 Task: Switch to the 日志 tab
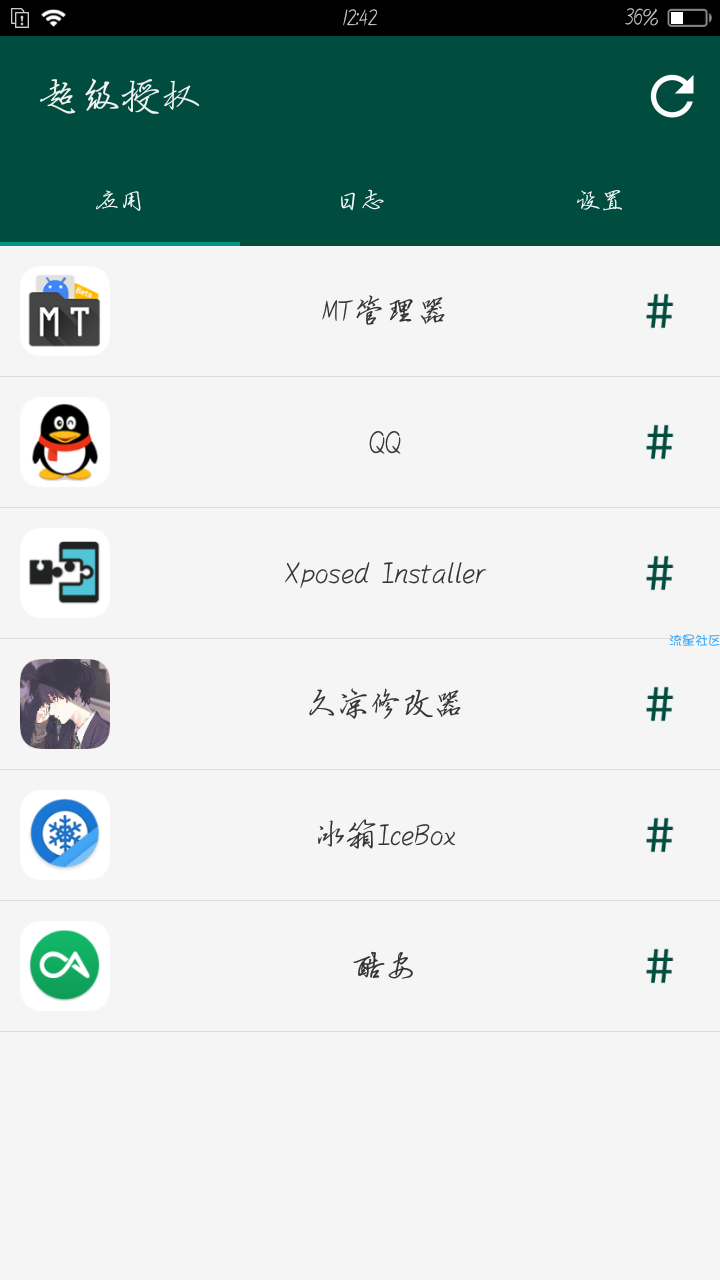pyautogui.click(x=360, y=201)
